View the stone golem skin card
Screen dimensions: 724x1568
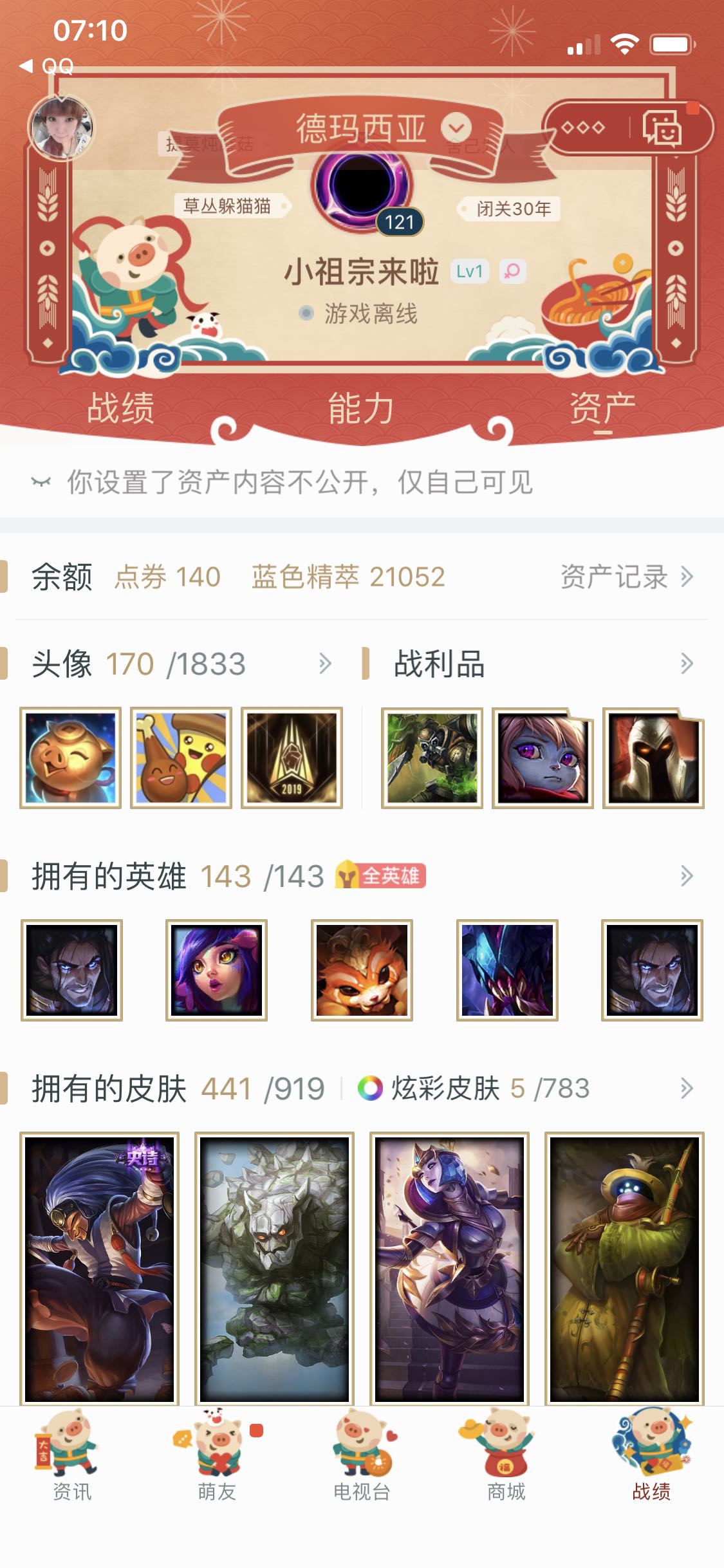pos(274,1268)
